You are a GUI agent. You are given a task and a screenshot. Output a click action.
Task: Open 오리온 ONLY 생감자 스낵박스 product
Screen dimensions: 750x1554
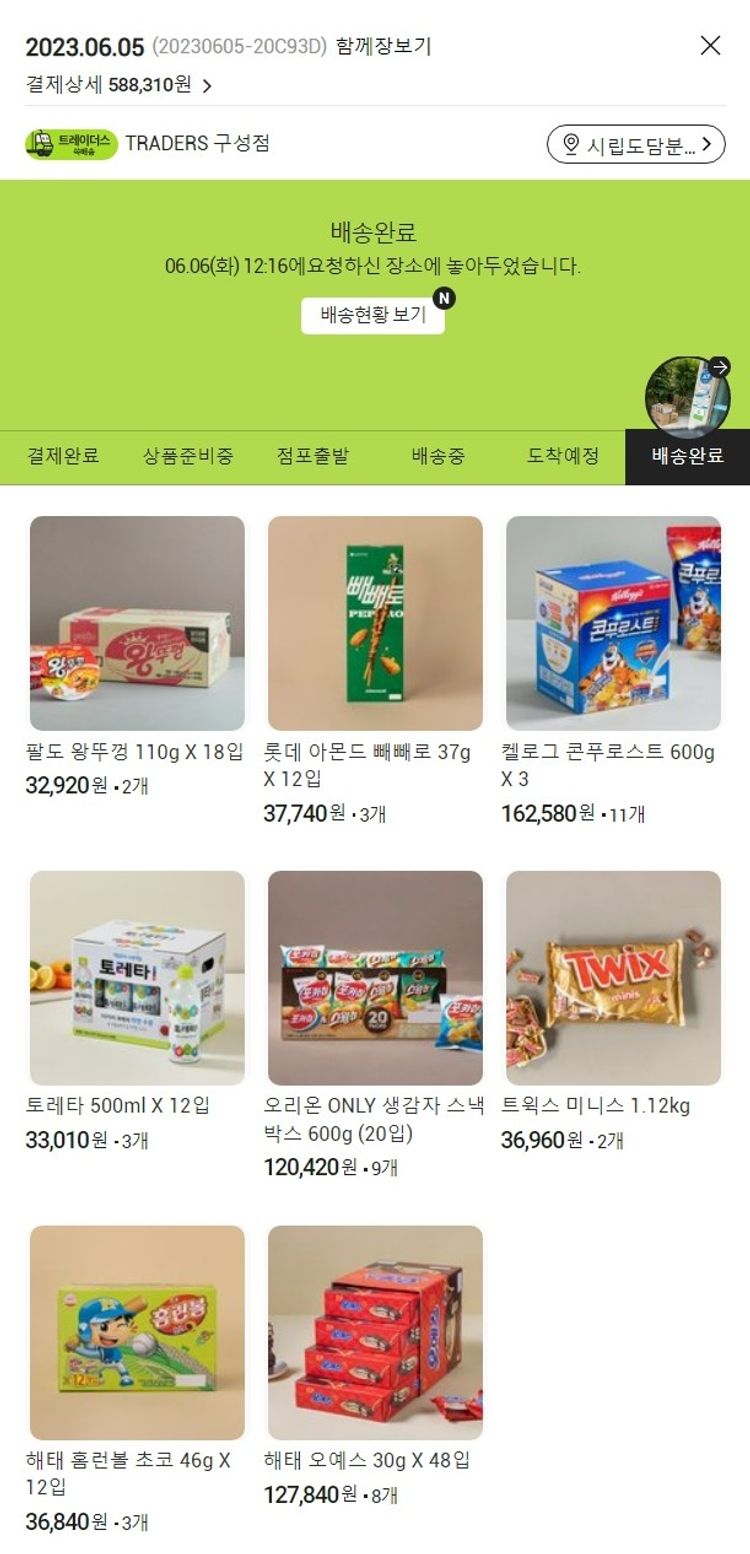(x=375, y=978)
